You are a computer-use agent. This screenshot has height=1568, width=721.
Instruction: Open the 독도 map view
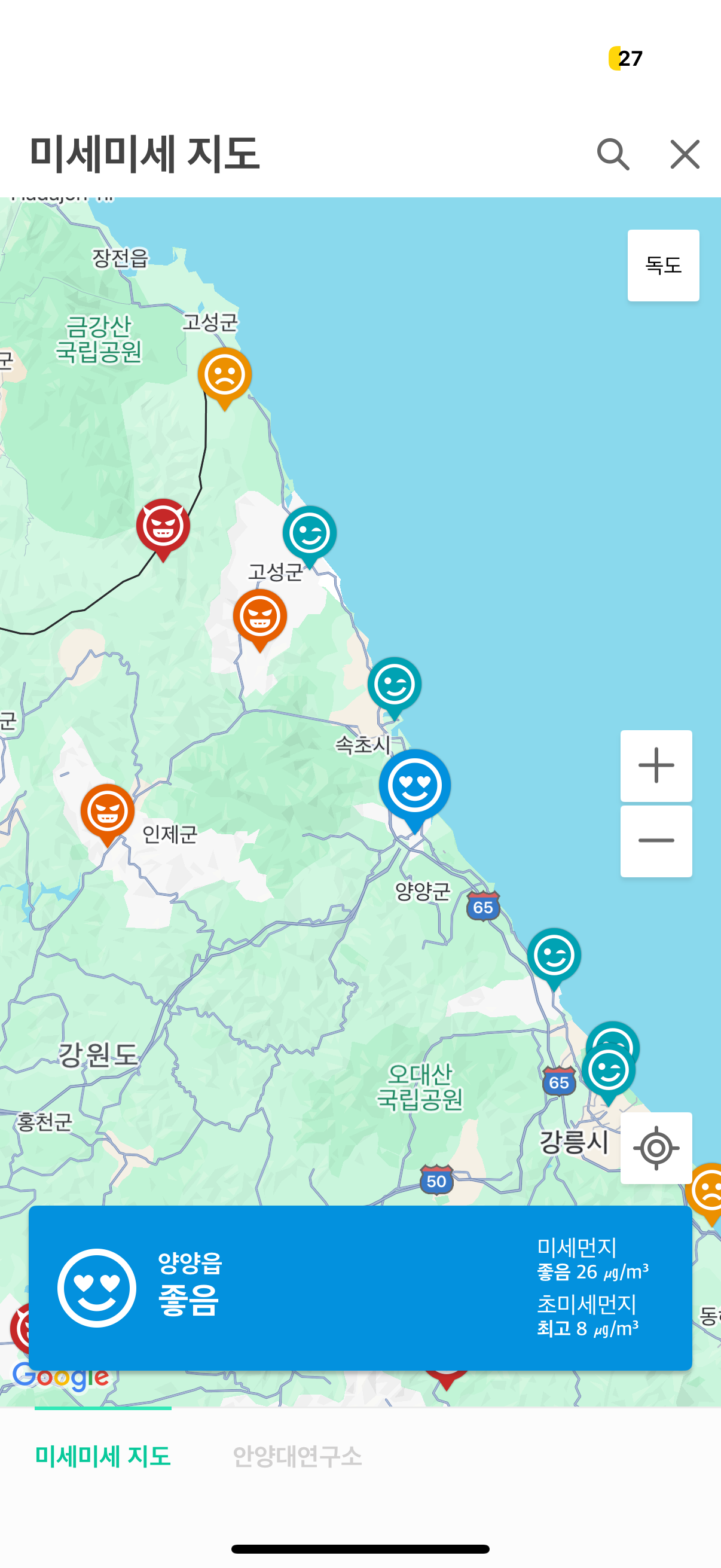662,264
